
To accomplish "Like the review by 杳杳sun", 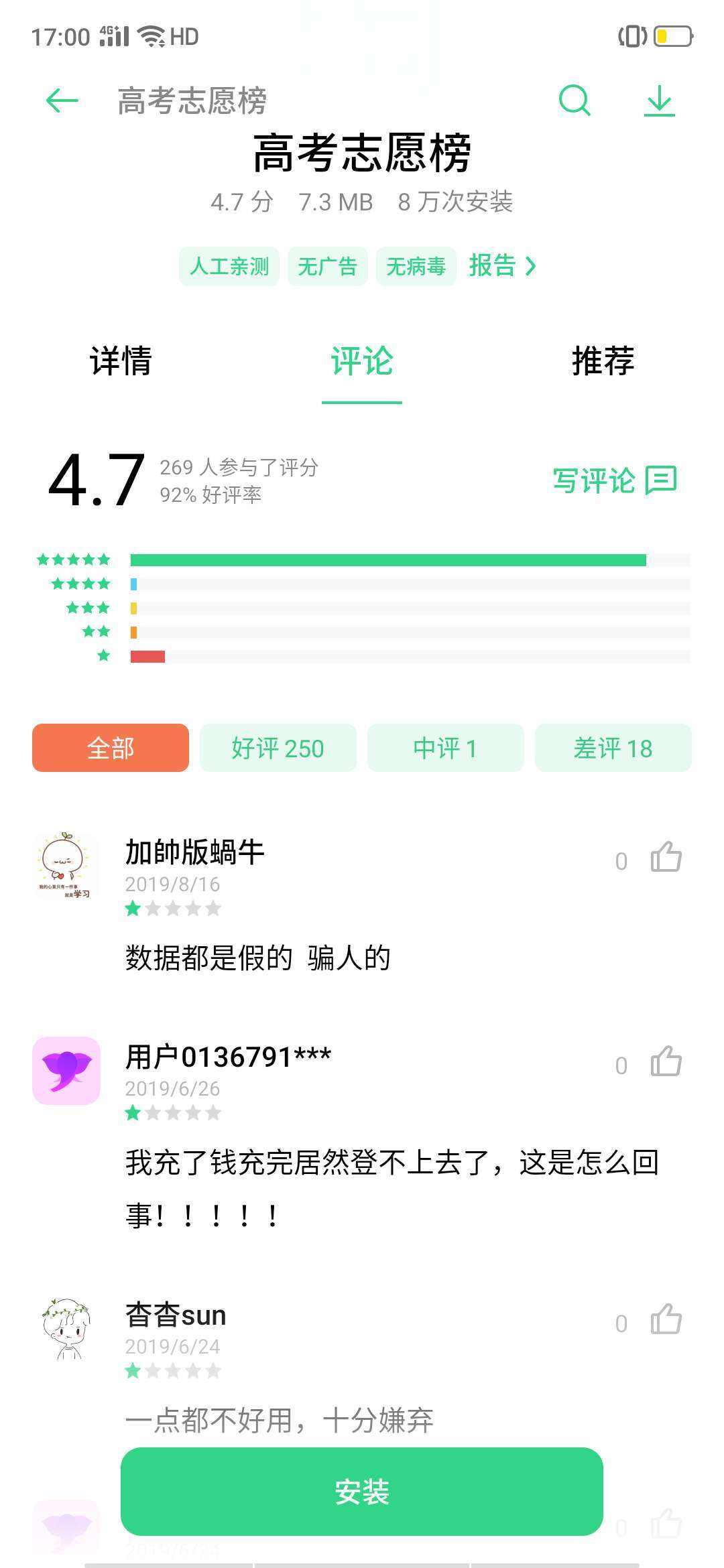I will pos(666,1320).
